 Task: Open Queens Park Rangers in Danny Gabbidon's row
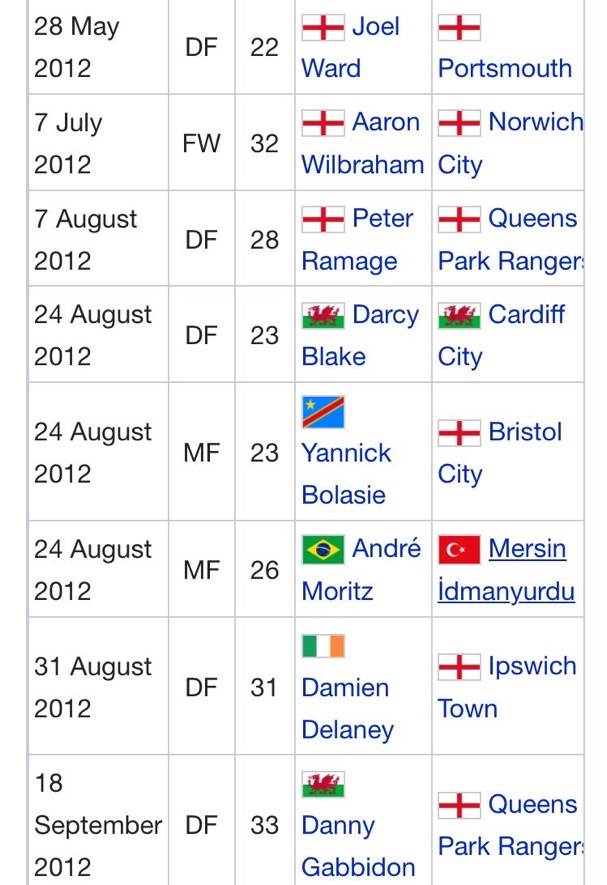[532, 805]
